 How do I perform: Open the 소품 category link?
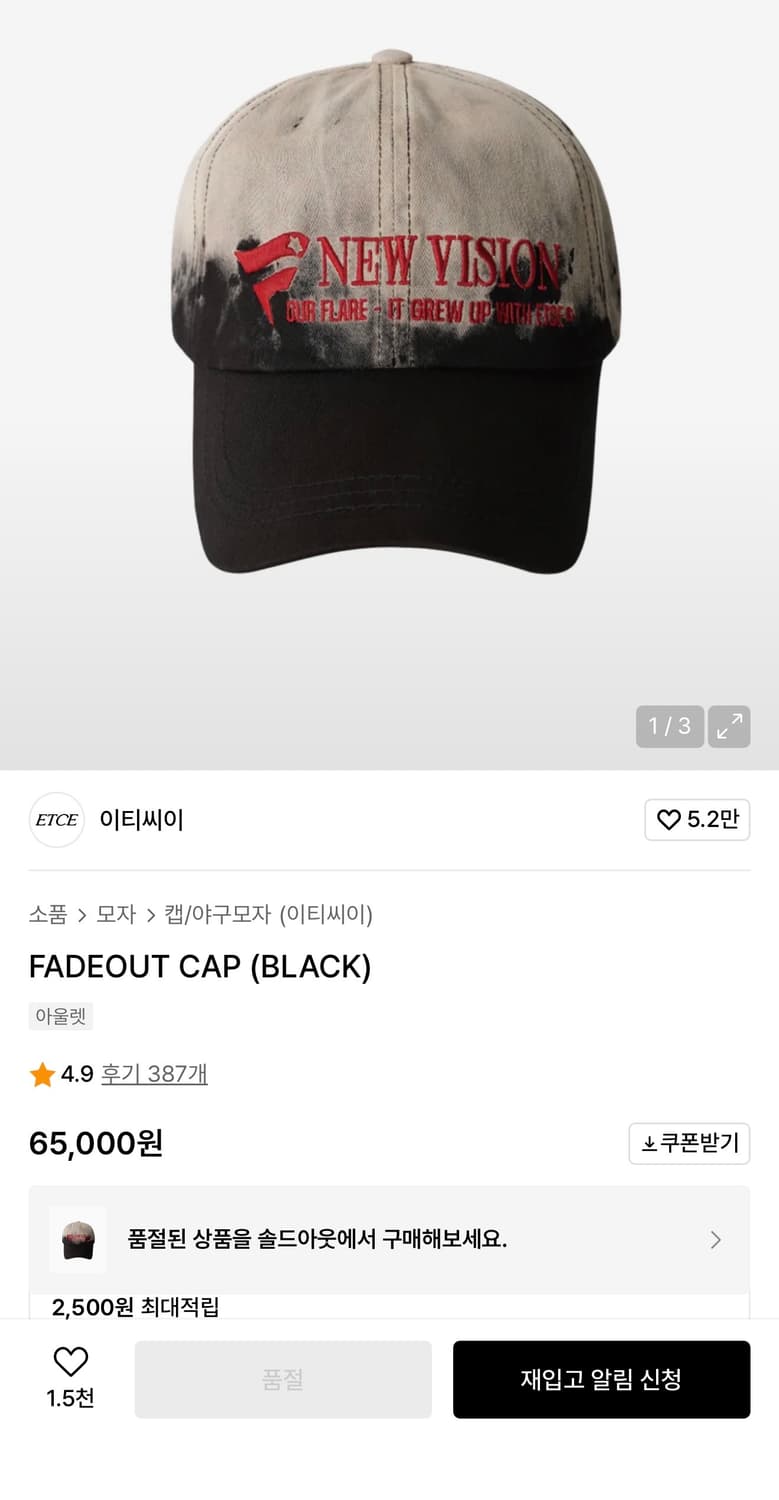48,914
